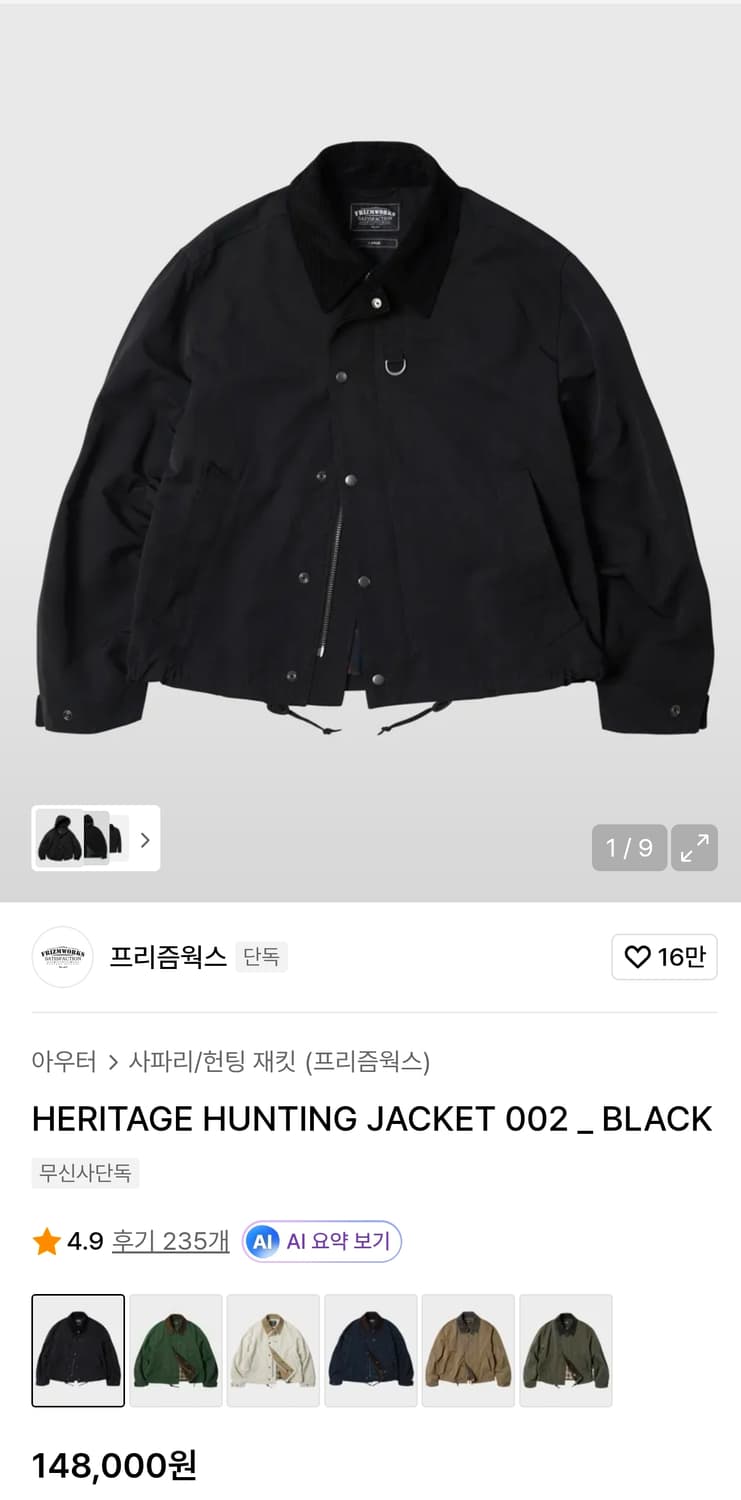The width and height of the screenshot is (741, 1500).
Task: Click the 단독 badge next to brand name
Action: click(x=260, y=957)
